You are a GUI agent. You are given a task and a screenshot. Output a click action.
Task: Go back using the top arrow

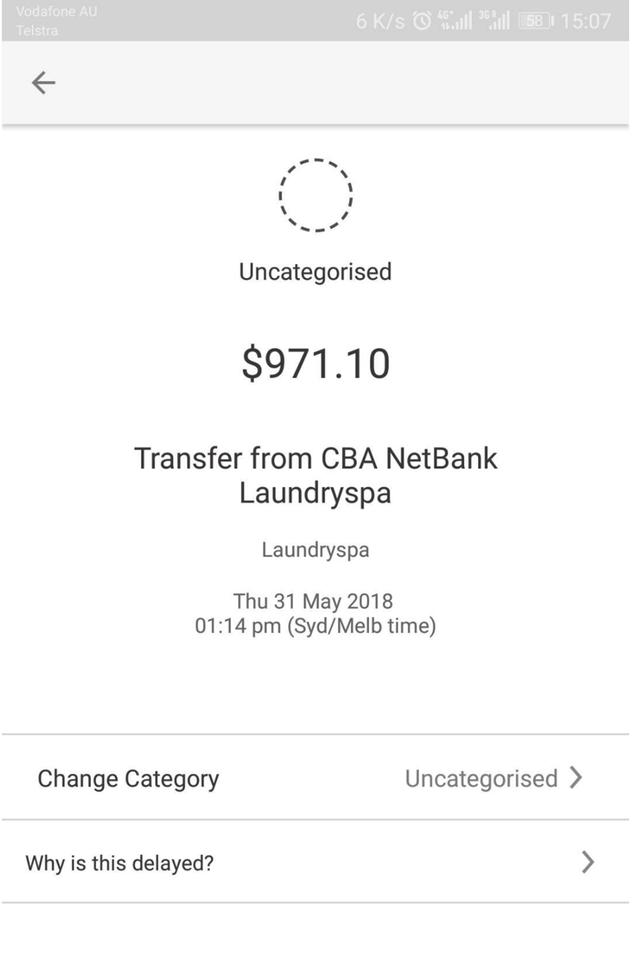[x=43, y=83]
